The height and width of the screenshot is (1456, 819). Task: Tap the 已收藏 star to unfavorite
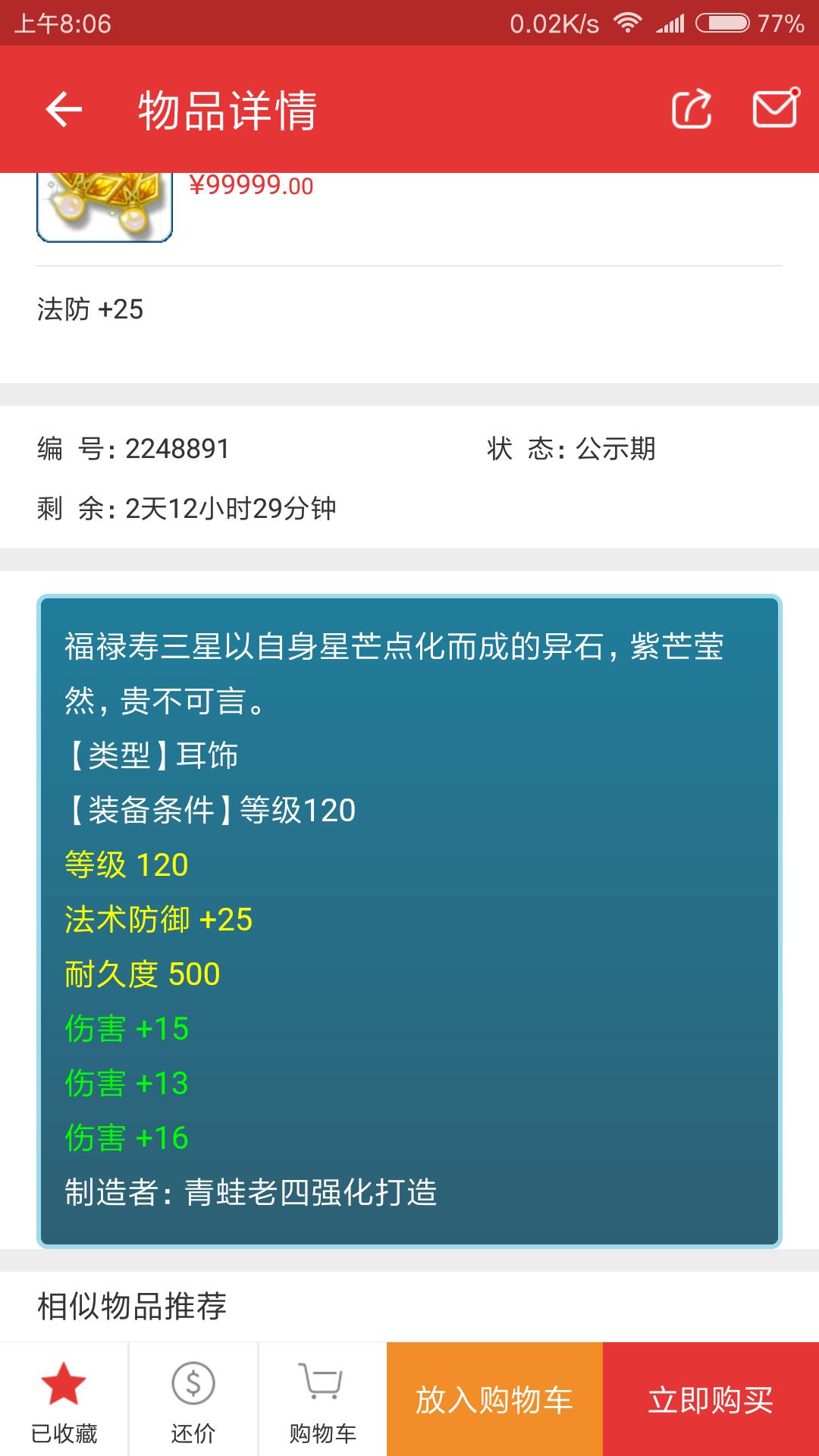point(64,1399)
